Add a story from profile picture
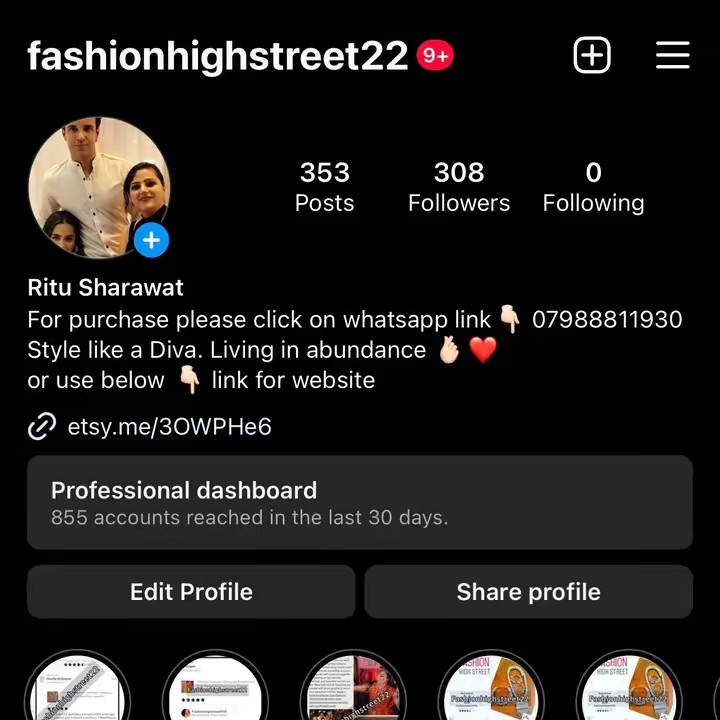Image resolution: width=720 pixels, height=720 pixels. pos(151,240)
